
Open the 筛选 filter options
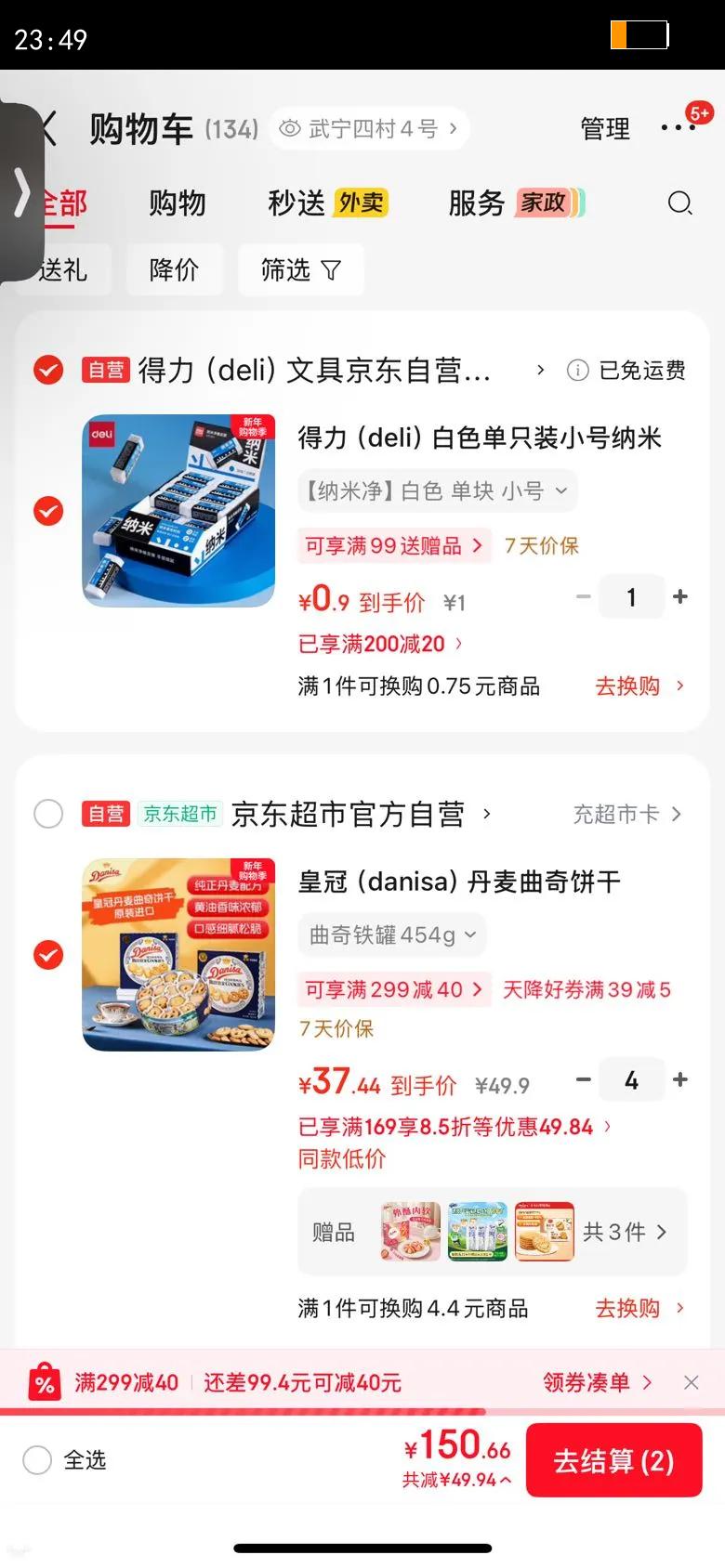coord(300,270)
